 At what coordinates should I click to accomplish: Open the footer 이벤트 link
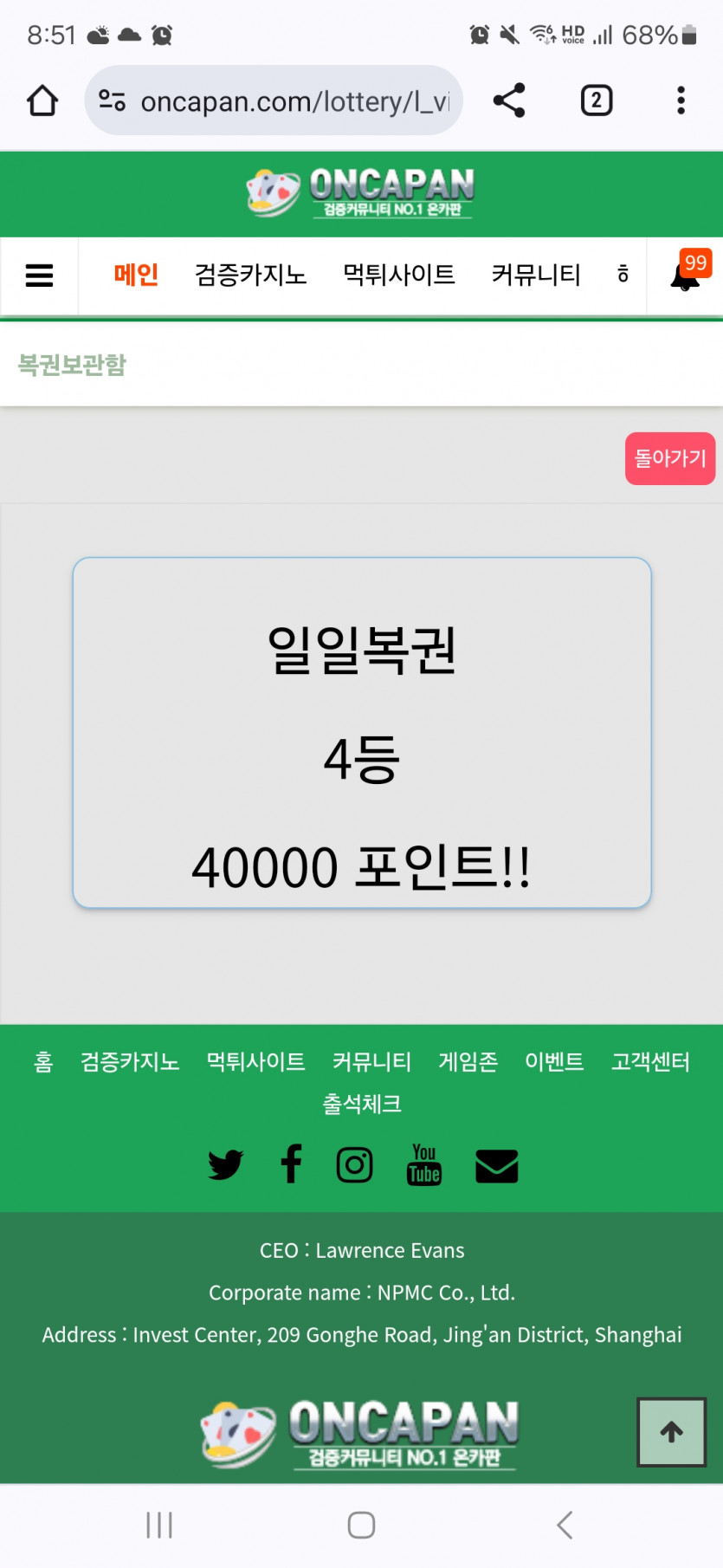(x=554, y=1061)
